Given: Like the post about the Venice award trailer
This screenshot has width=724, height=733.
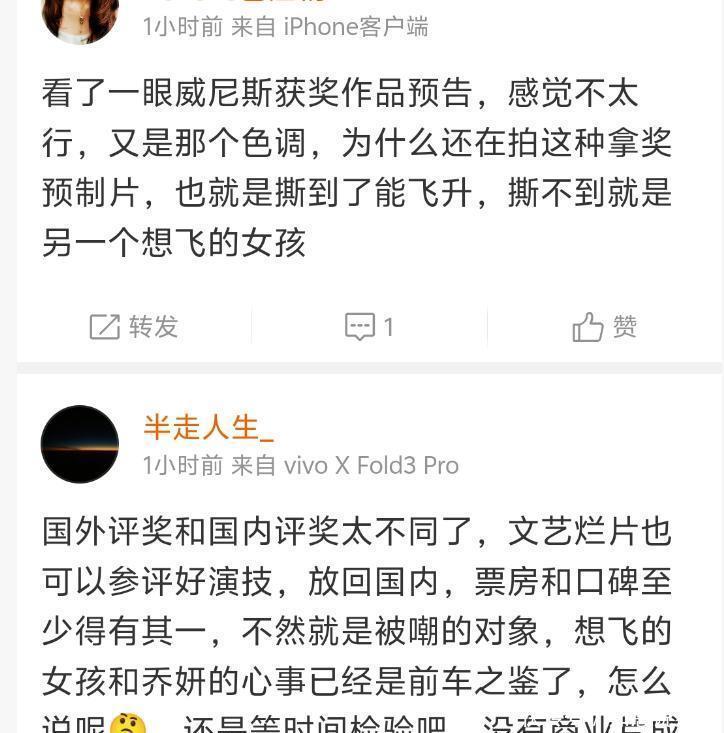Looking at the screenshot, I should pyautogui.click(x=604, y=327).
